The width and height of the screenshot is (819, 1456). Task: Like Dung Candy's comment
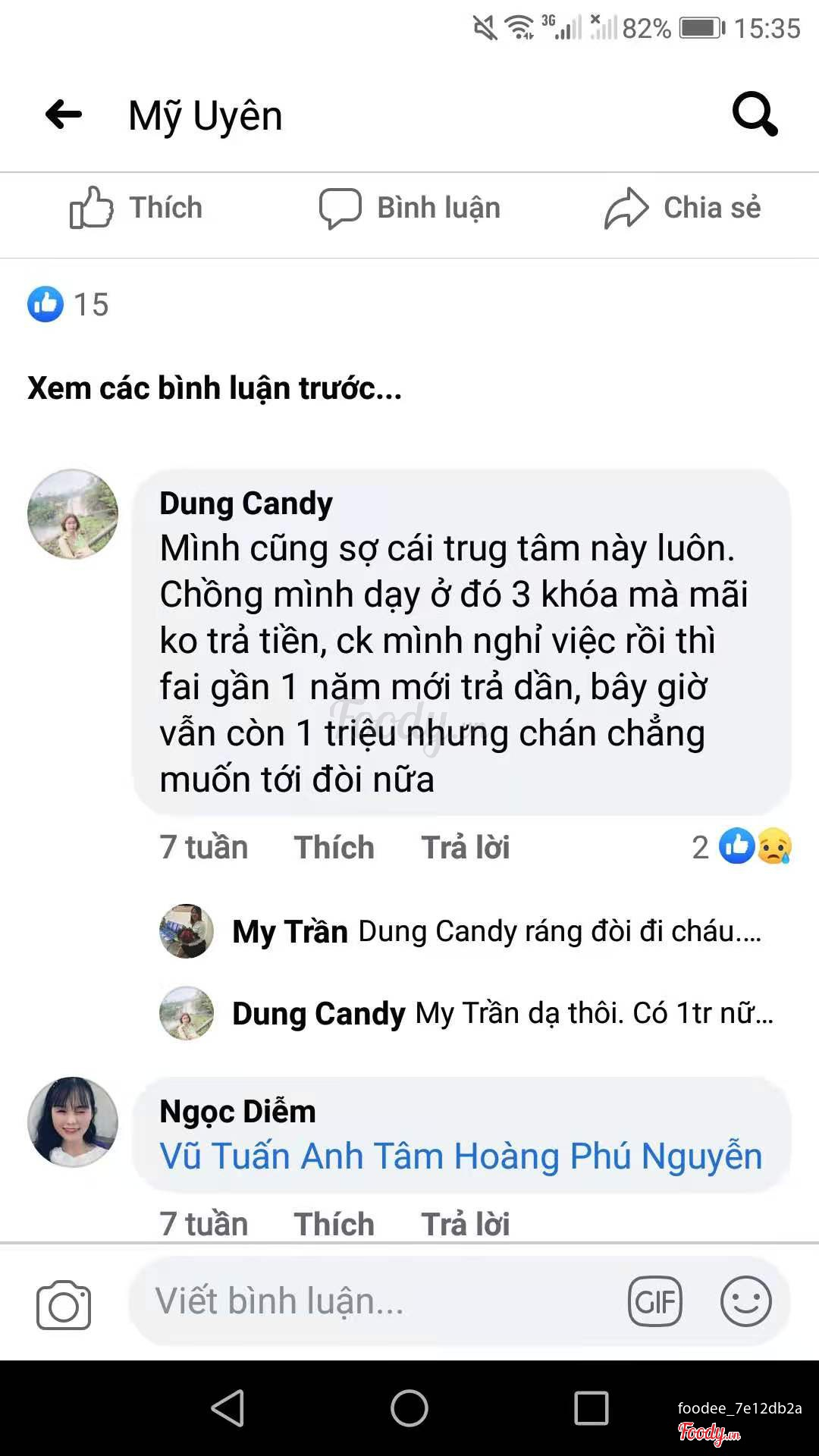[x=334, y=847]
